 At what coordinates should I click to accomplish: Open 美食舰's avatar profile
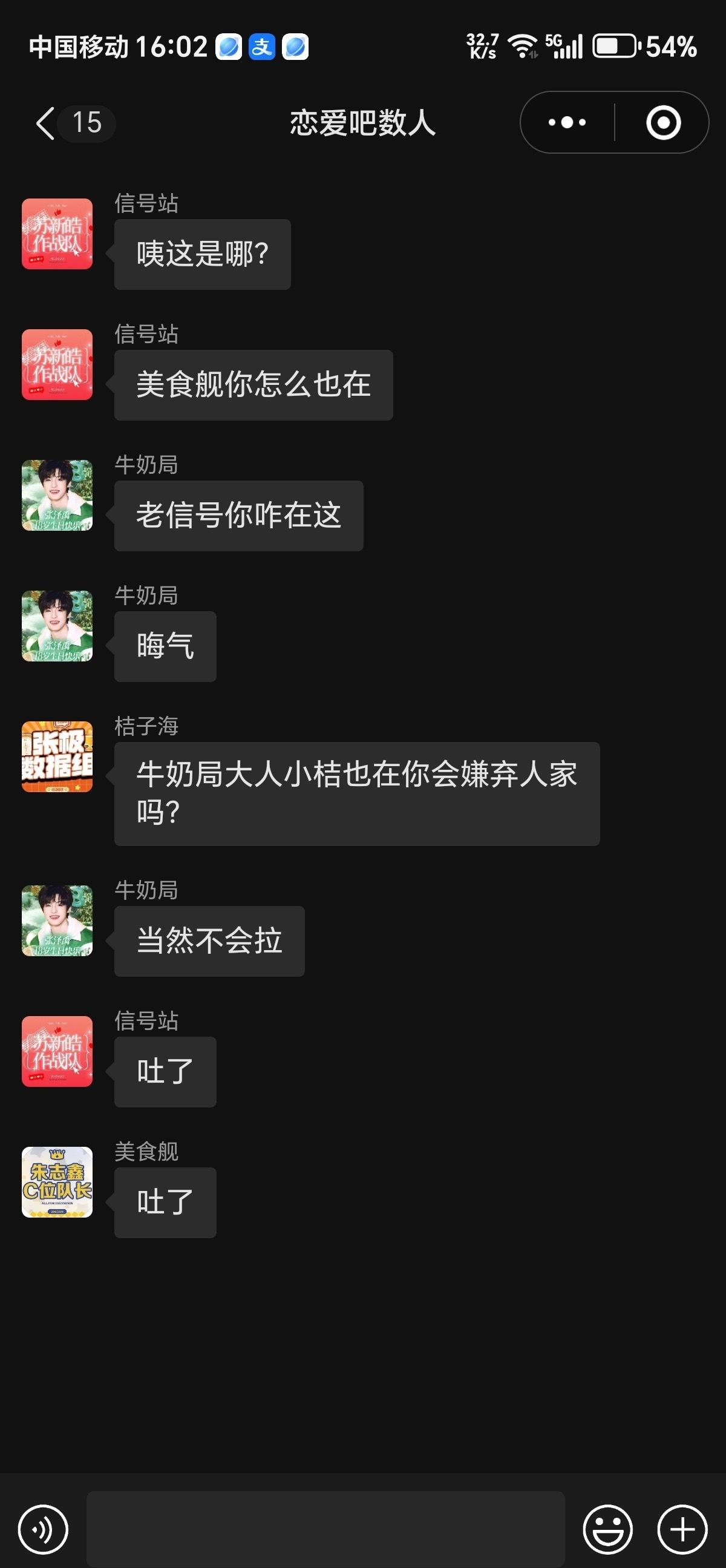[57, 1181]
